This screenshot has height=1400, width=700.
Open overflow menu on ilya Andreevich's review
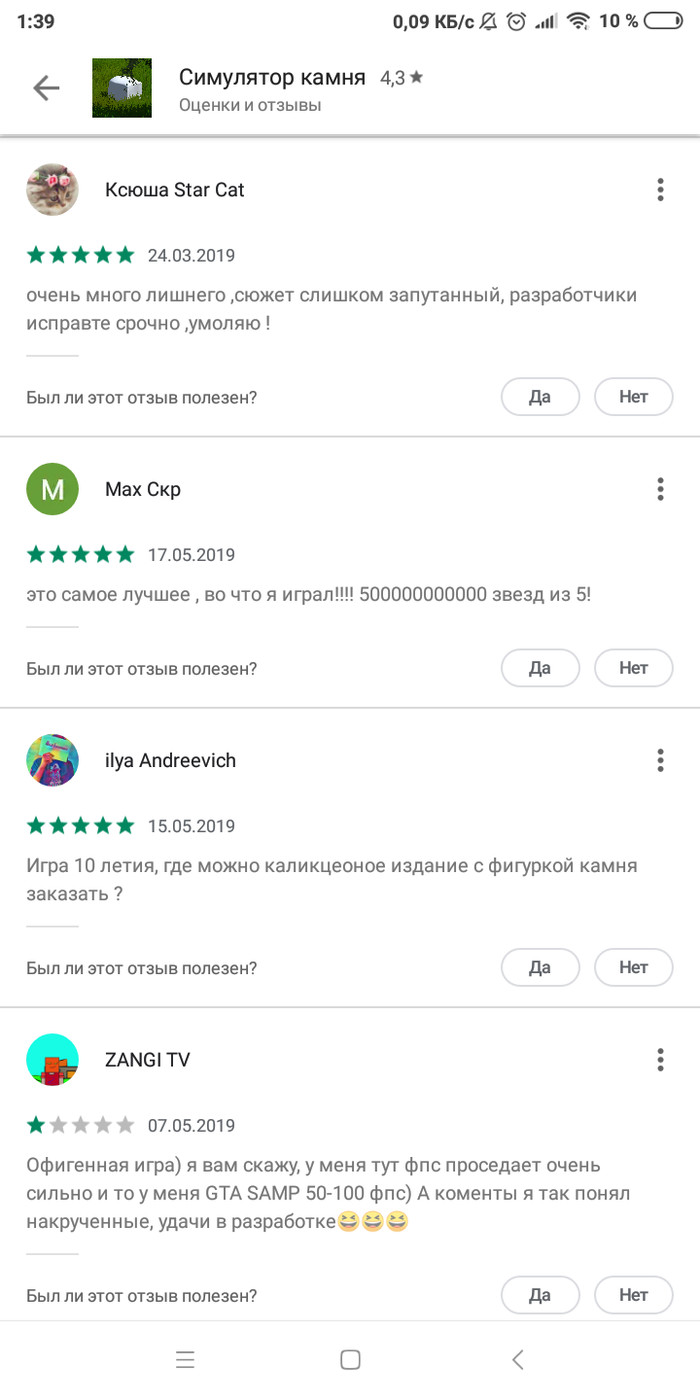click(660, 760)
